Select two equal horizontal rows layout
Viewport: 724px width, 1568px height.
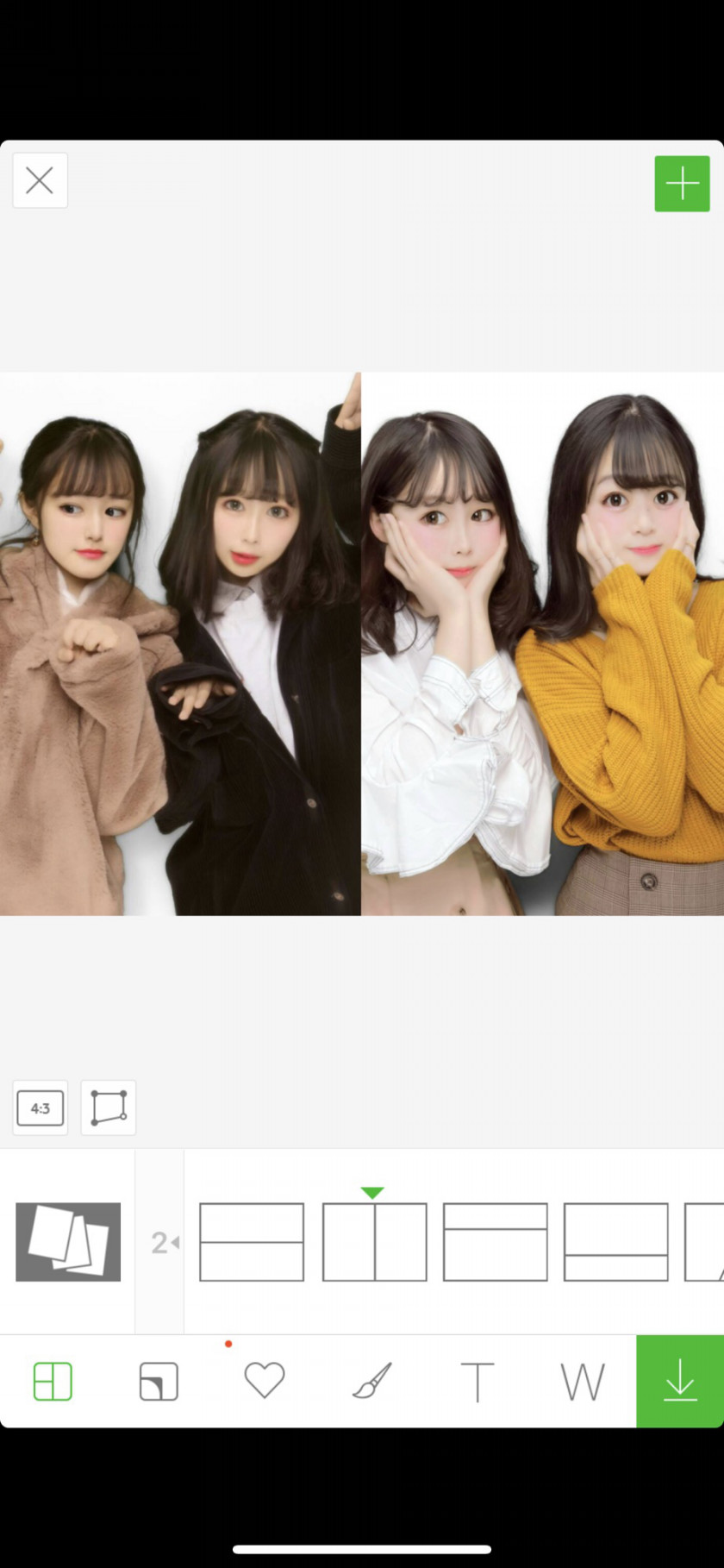[252, 1242]
